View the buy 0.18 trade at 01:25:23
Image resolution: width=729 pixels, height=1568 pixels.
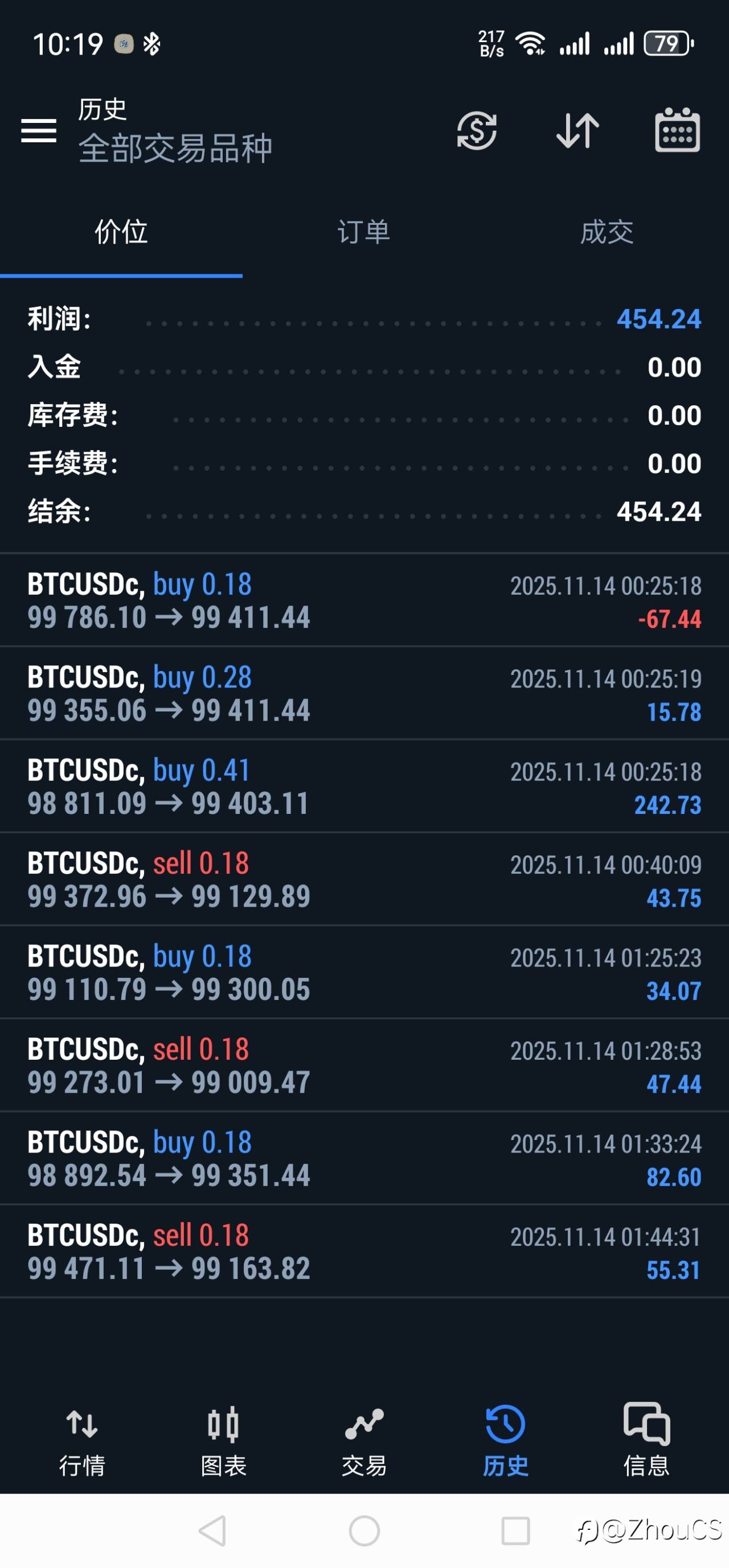tap(364, 973)
